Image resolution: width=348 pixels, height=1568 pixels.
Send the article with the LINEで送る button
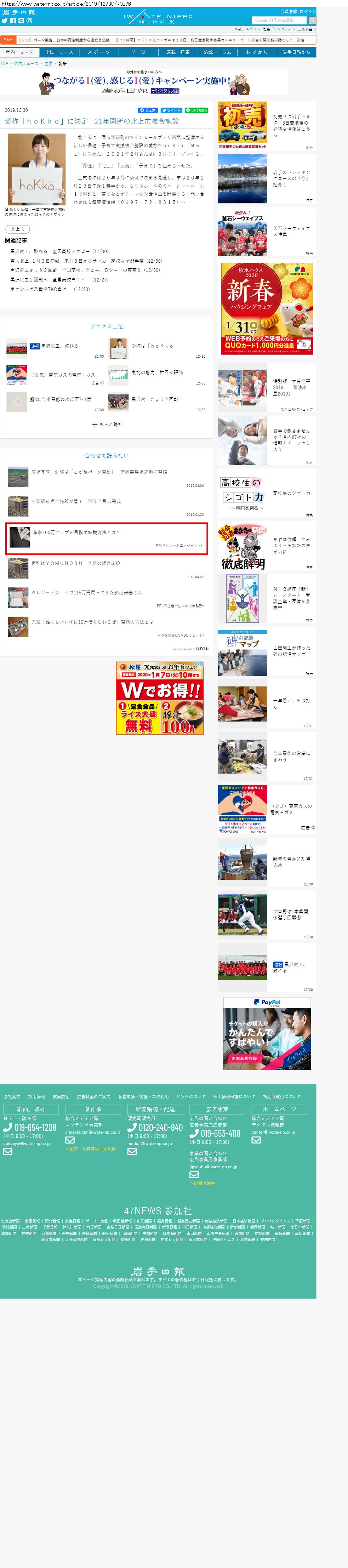pyautogui.click(x=196, y=110)
